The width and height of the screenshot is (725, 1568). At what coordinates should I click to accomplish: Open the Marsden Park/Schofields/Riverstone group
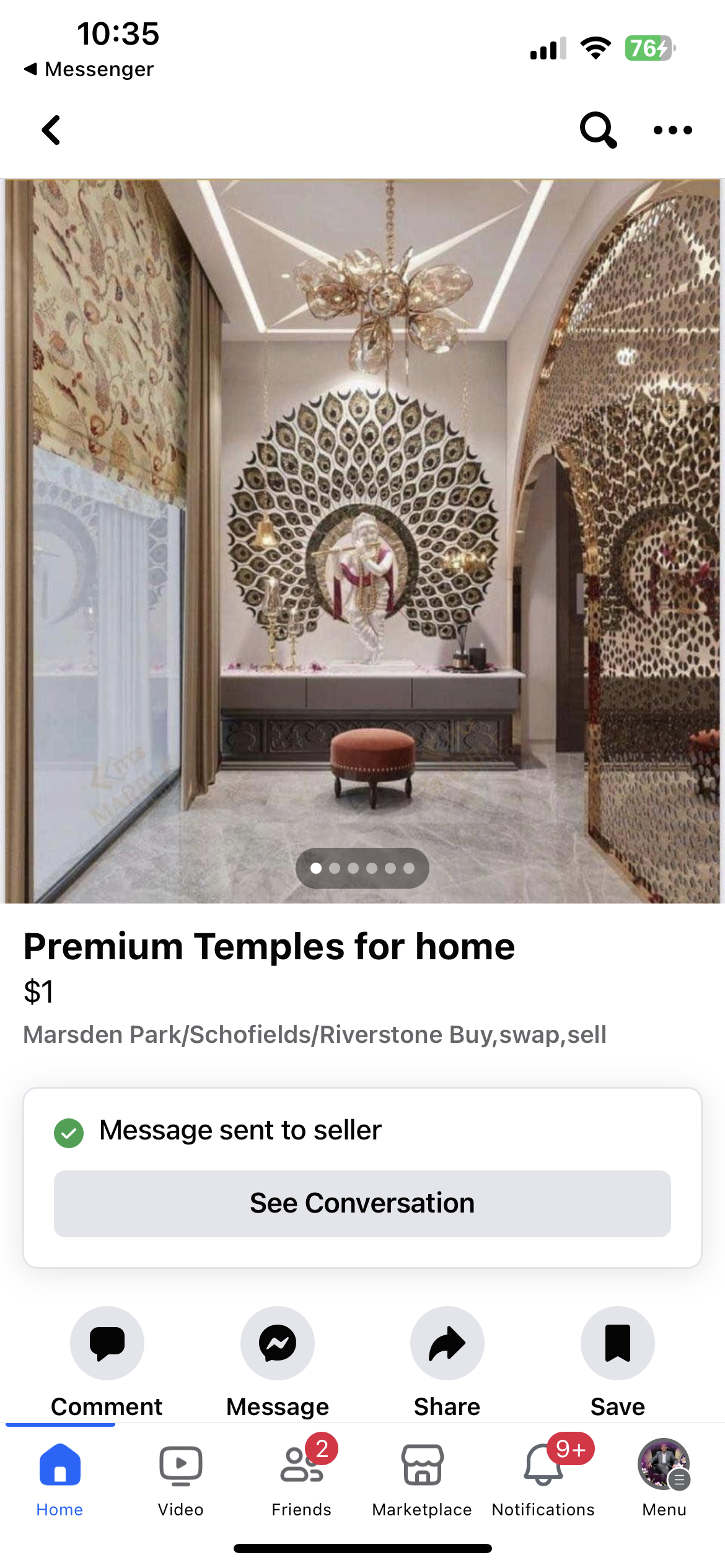(315, 1035)
